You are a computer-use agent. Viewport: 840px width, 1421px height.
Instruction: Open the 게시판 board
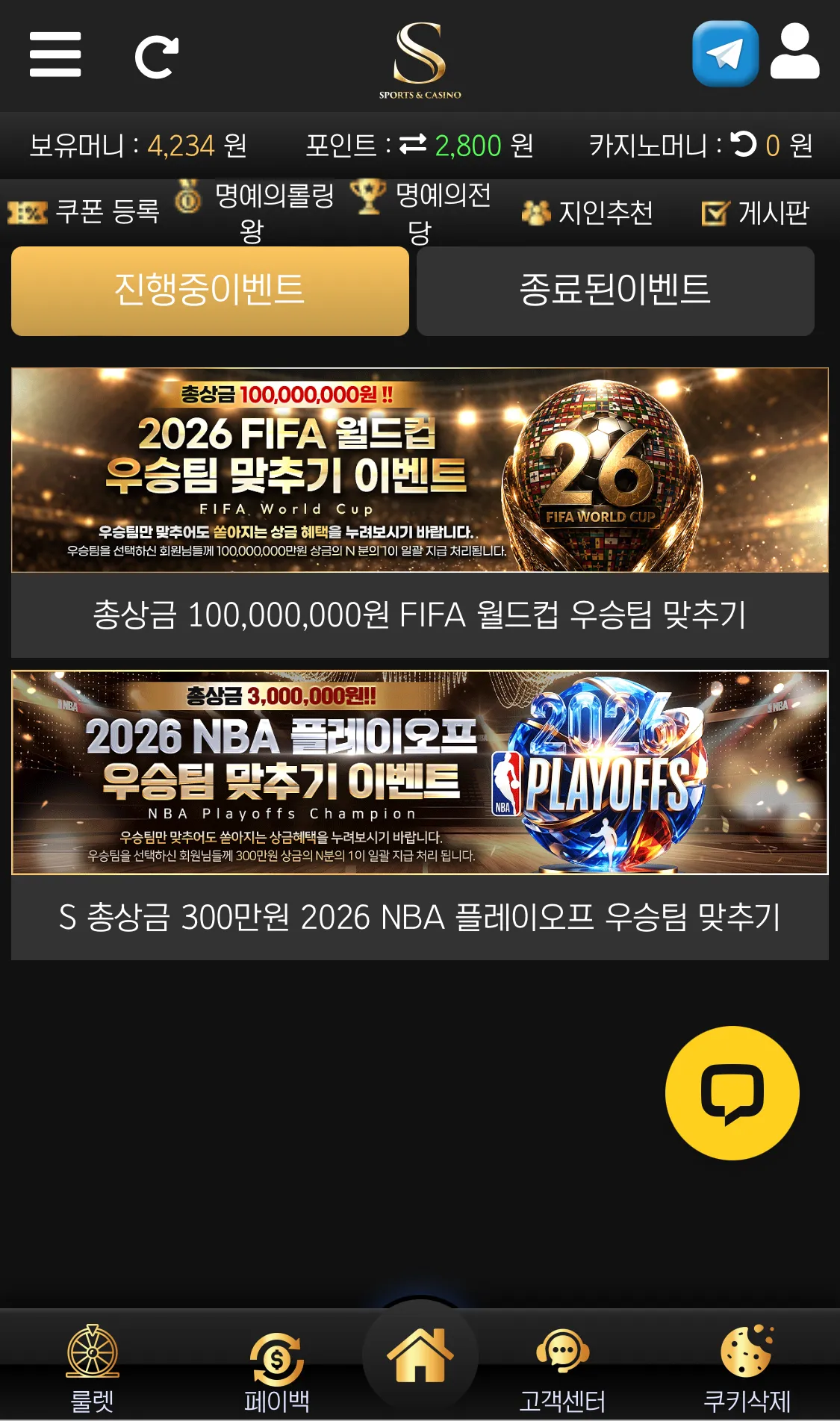pos(755,213)
